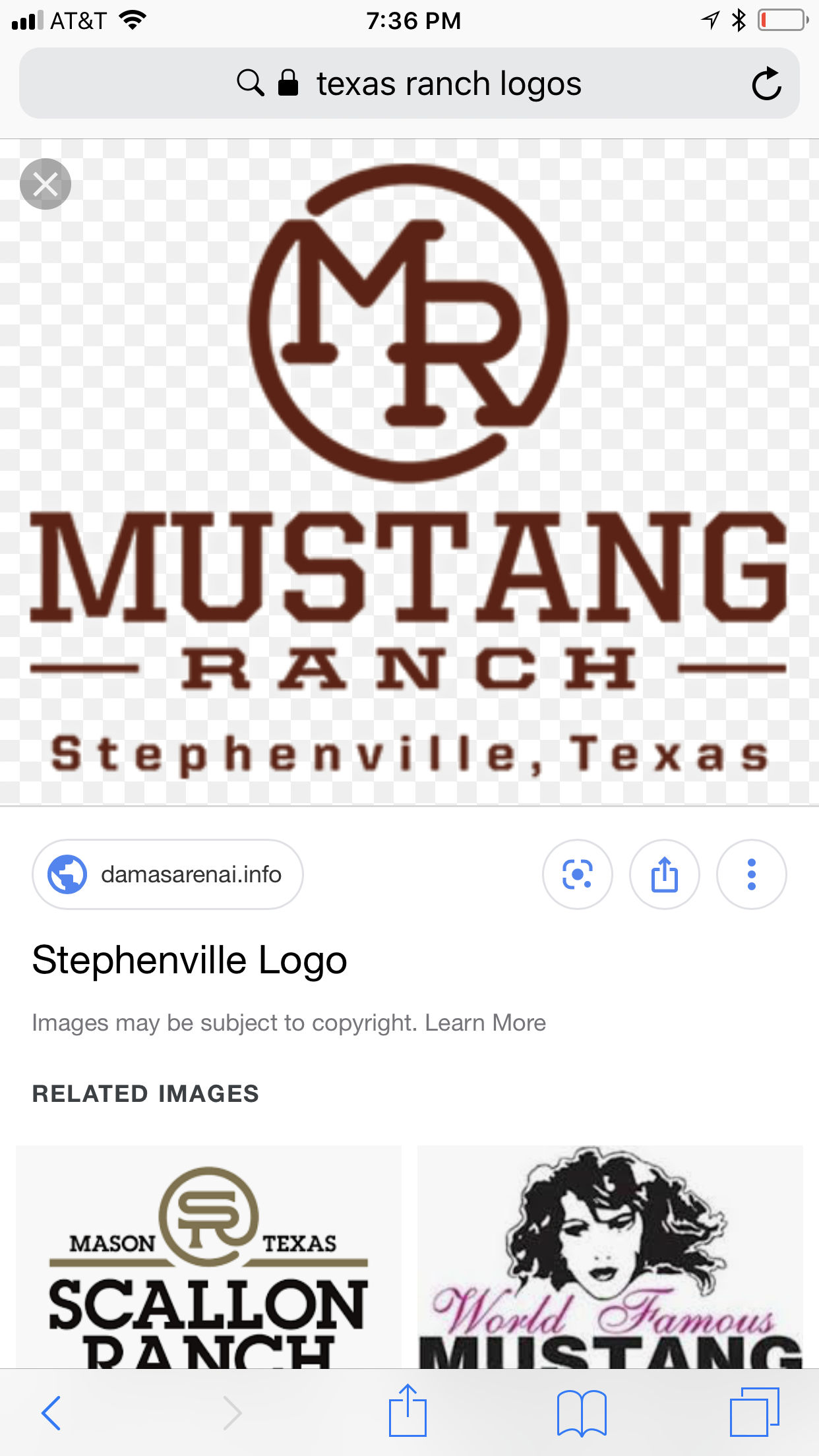Image resolution: width=819 pixels, height=1456 pixels.
Task: Open Safari bookmarks
Action: click(x=581, y=1412)
